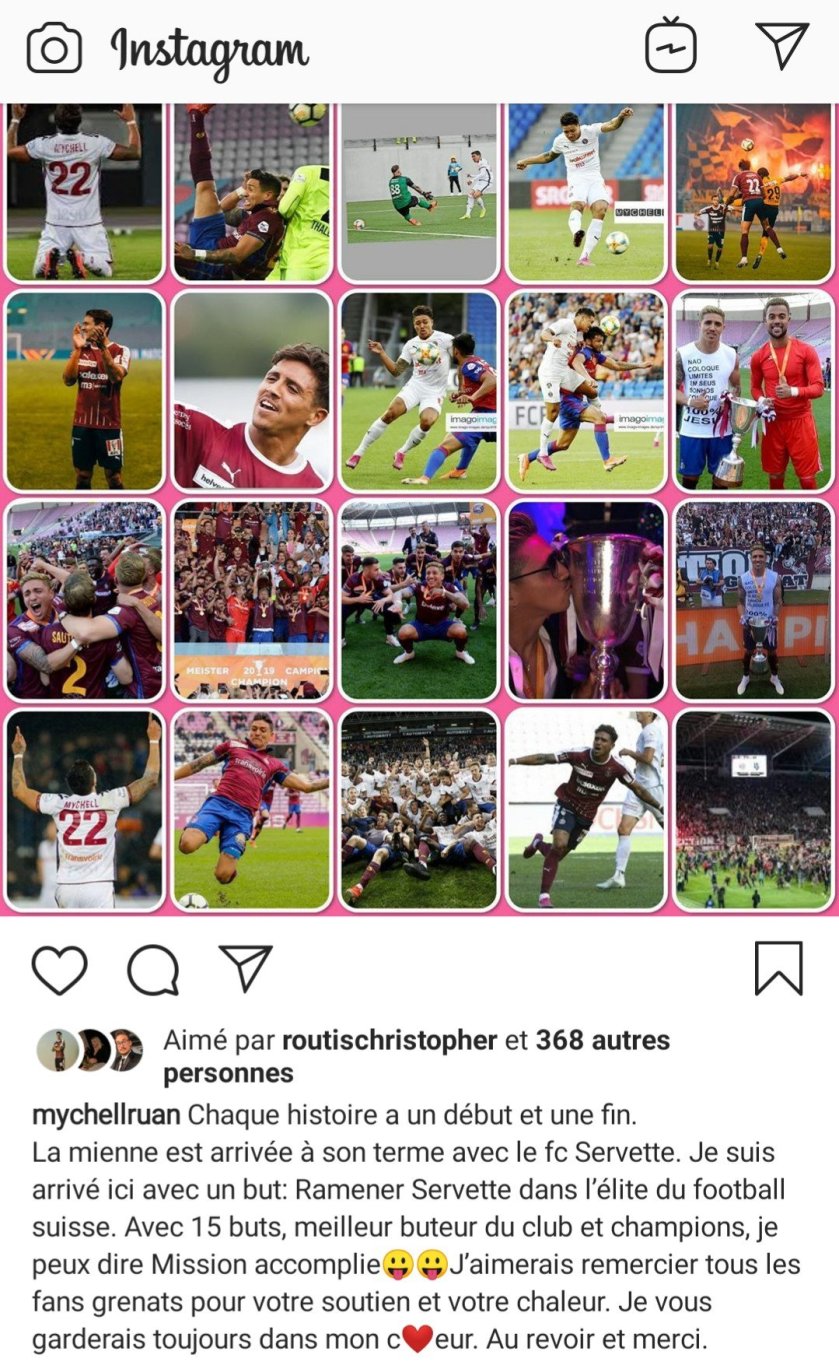Open mychellruan's profile from the caption
Screen dimensions: 839x1369
tap(105, 1114)
